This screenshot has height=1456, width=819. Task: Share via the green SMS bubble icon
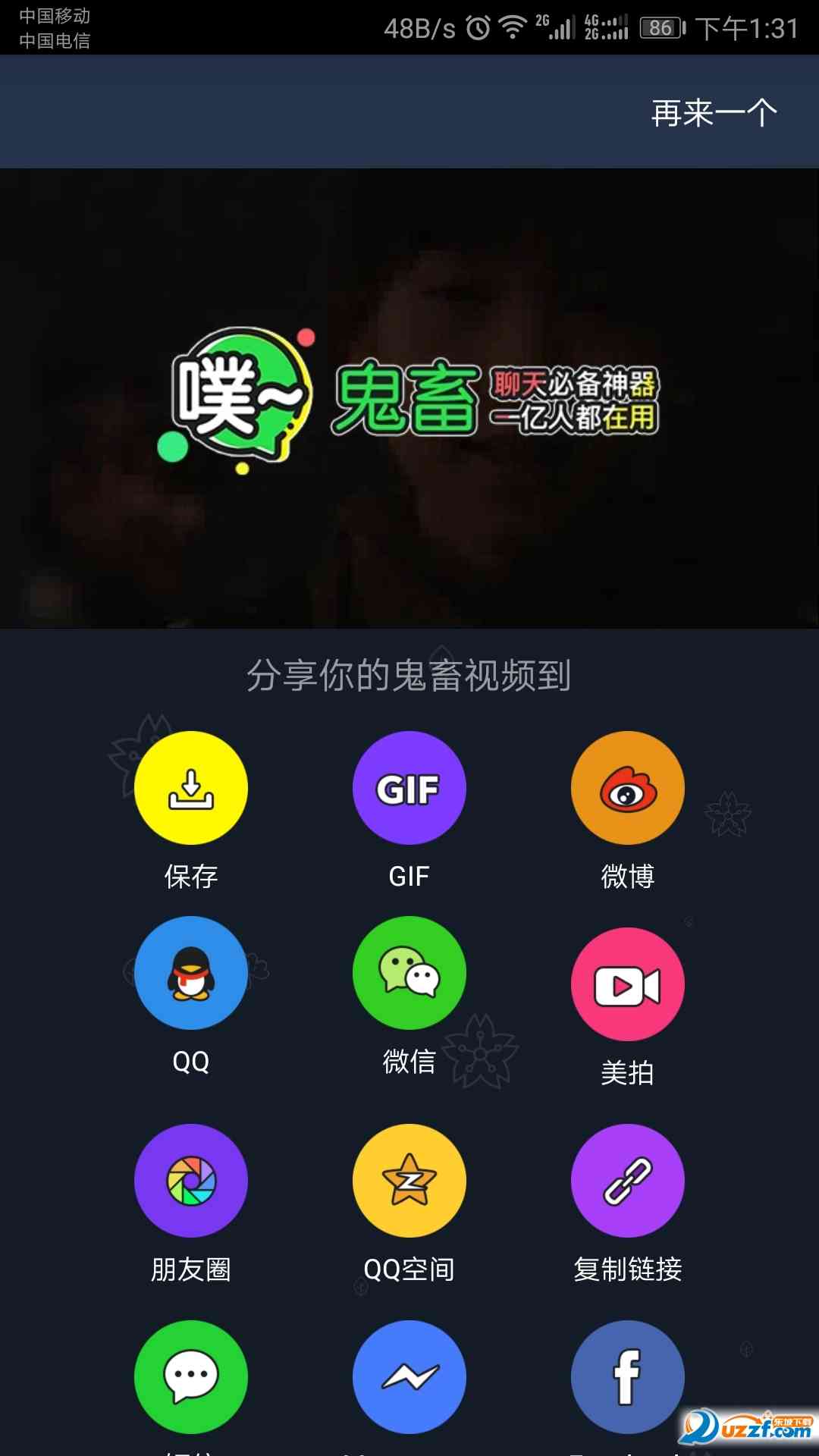coord(191,1376)
